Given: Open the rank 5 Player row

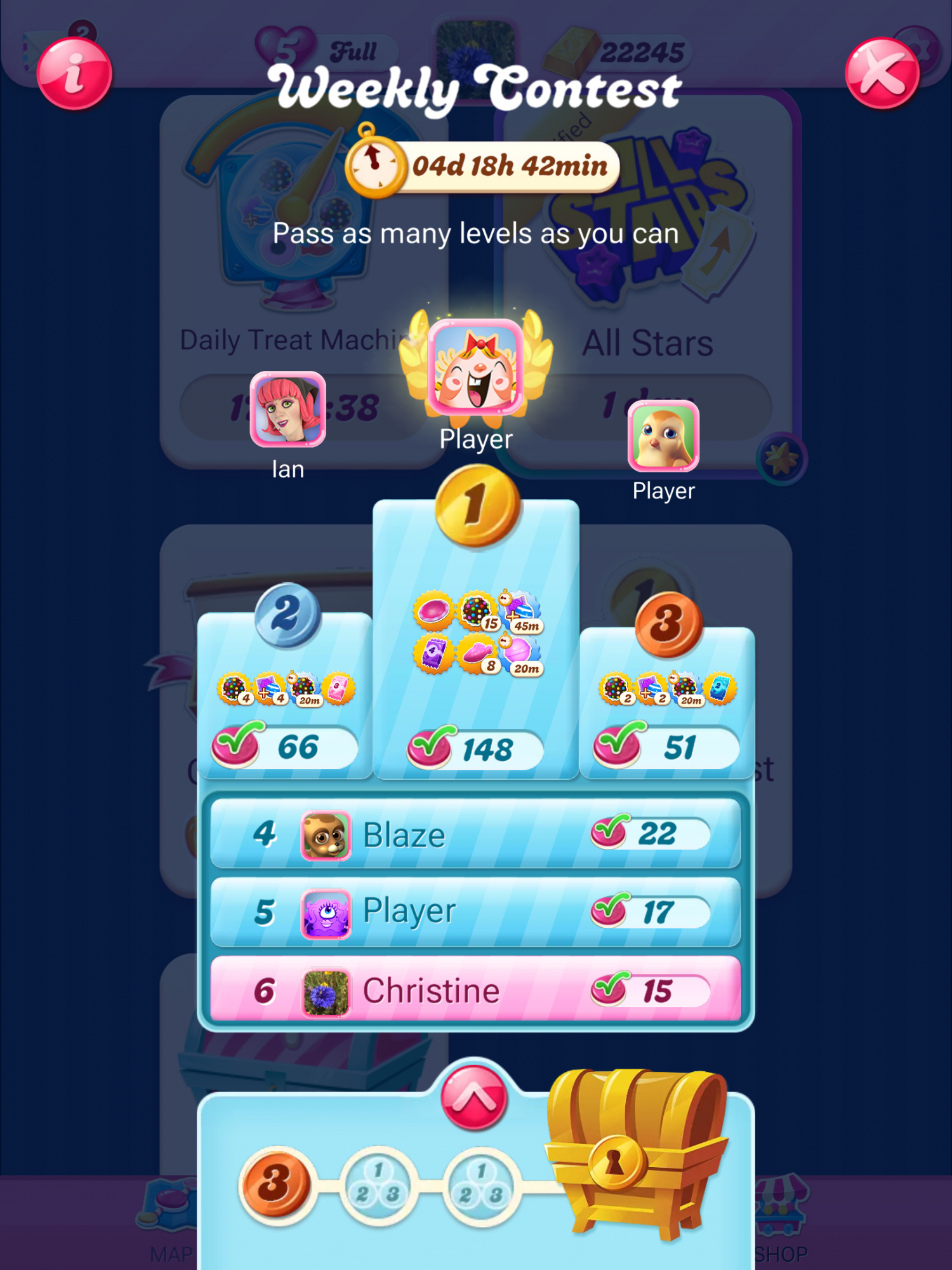Looking at the screenshot, I should click(x=475, y=912).
